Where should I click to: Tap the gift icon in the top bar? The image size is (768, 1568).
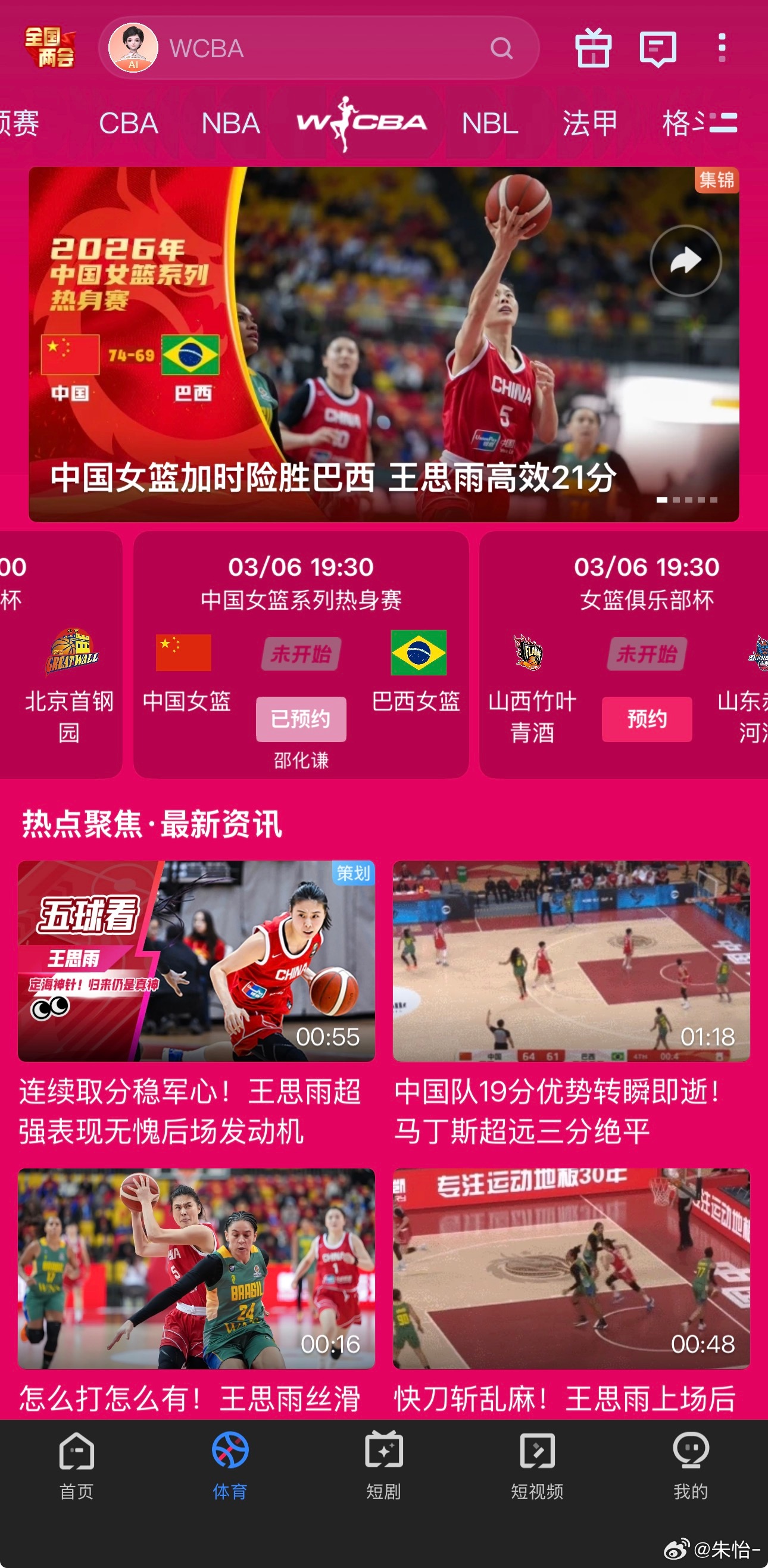(x=595, y=49)
